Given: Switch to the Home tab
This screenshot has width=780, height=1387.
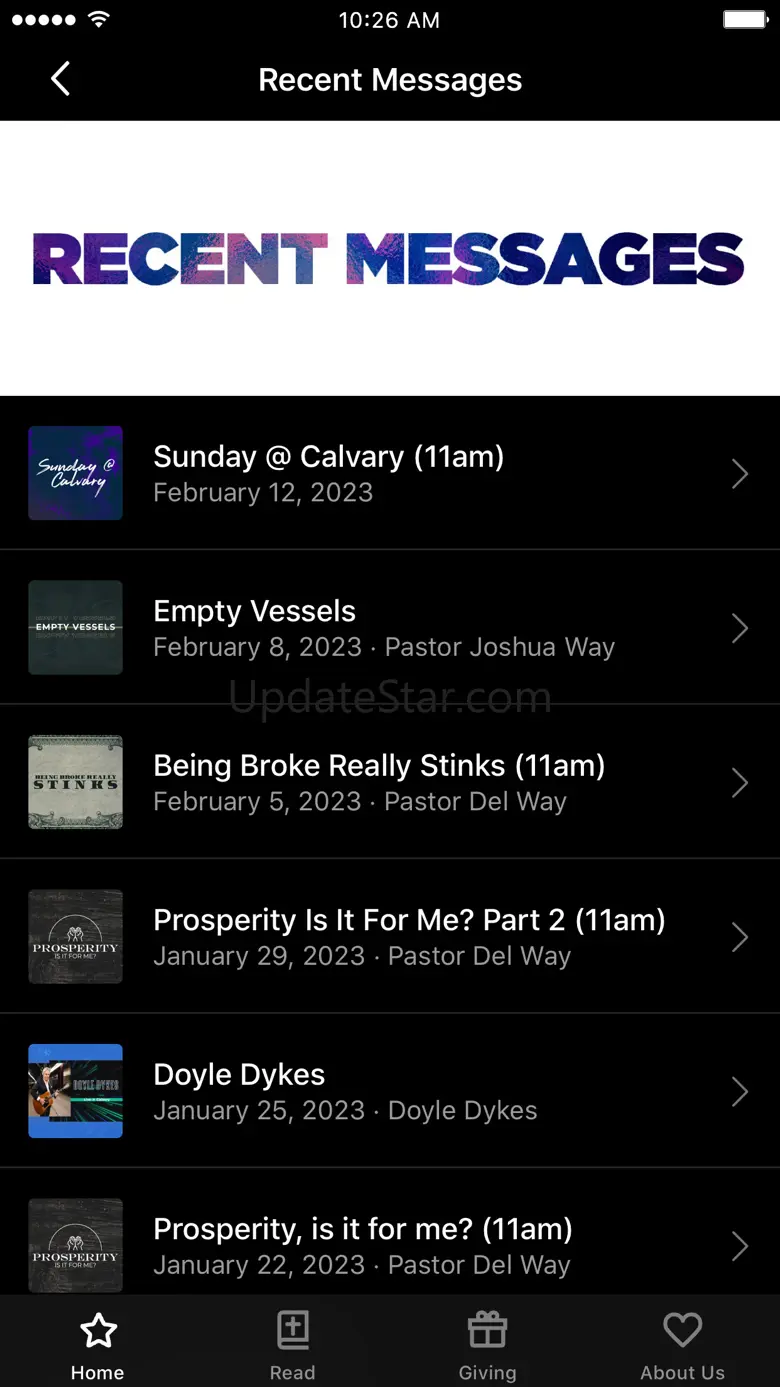Looking at the screenshot, I should (x=98, y=1345).
